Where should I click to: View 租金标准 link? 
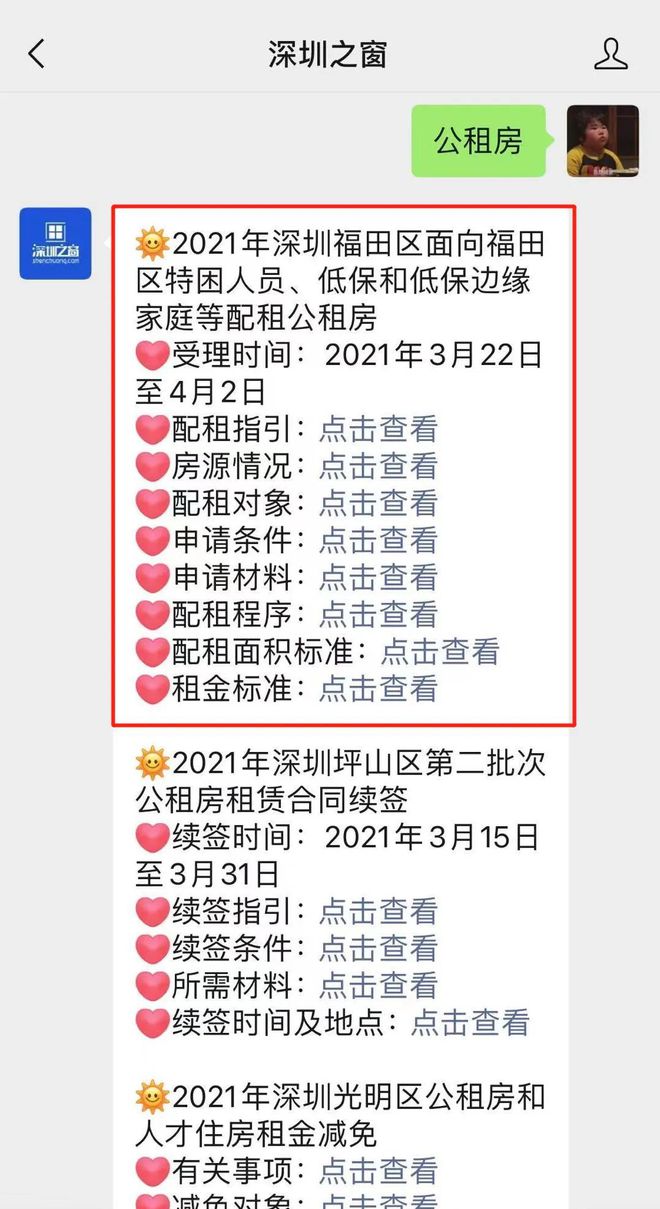[378, 688]
